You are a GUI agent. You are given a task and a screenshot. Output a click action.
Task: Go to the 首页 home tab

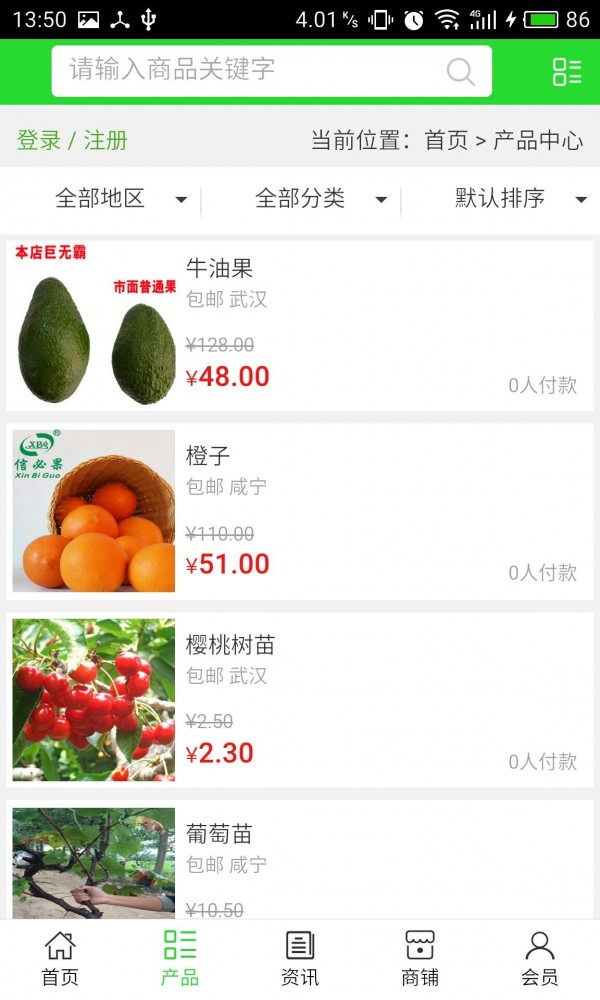pyautogui.click(x=60, y=958)
